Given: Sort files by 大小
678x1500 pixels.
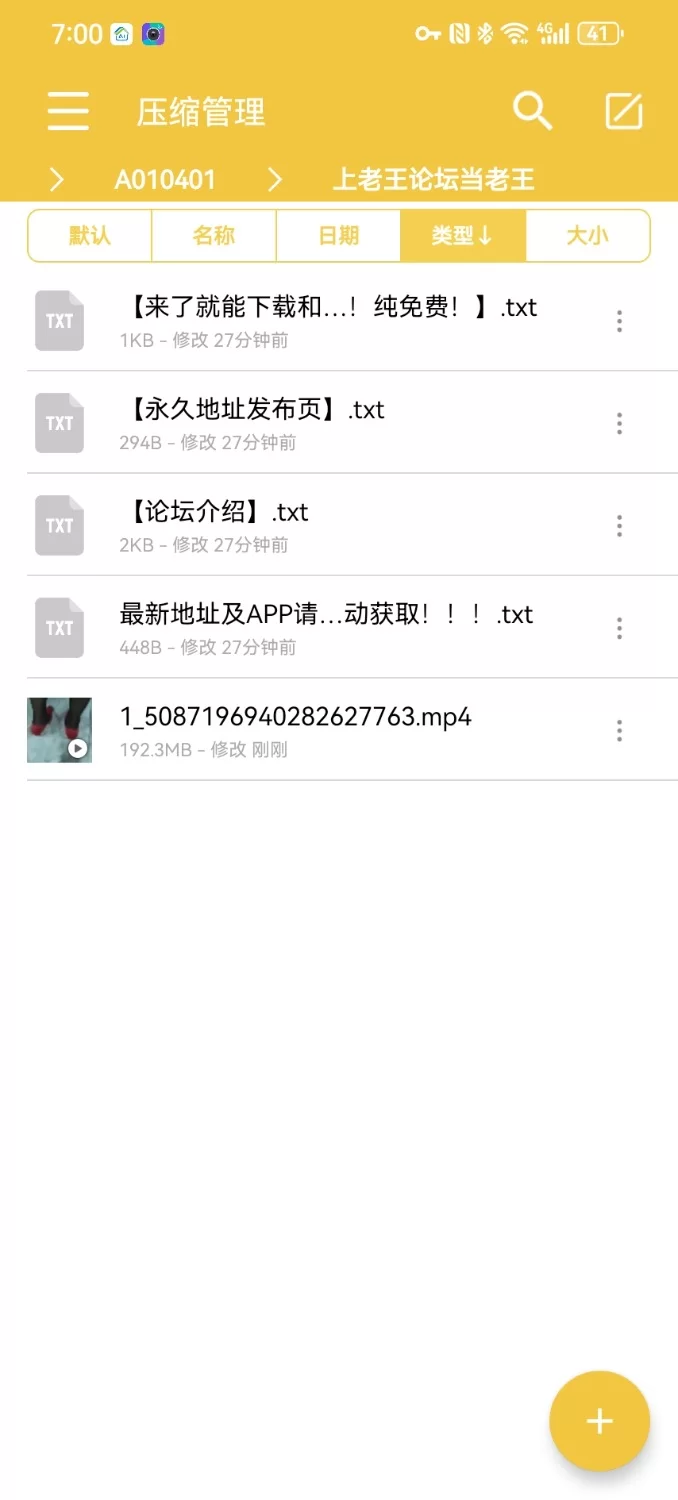Looking at the screenshot, I should [x=587, y=236].
